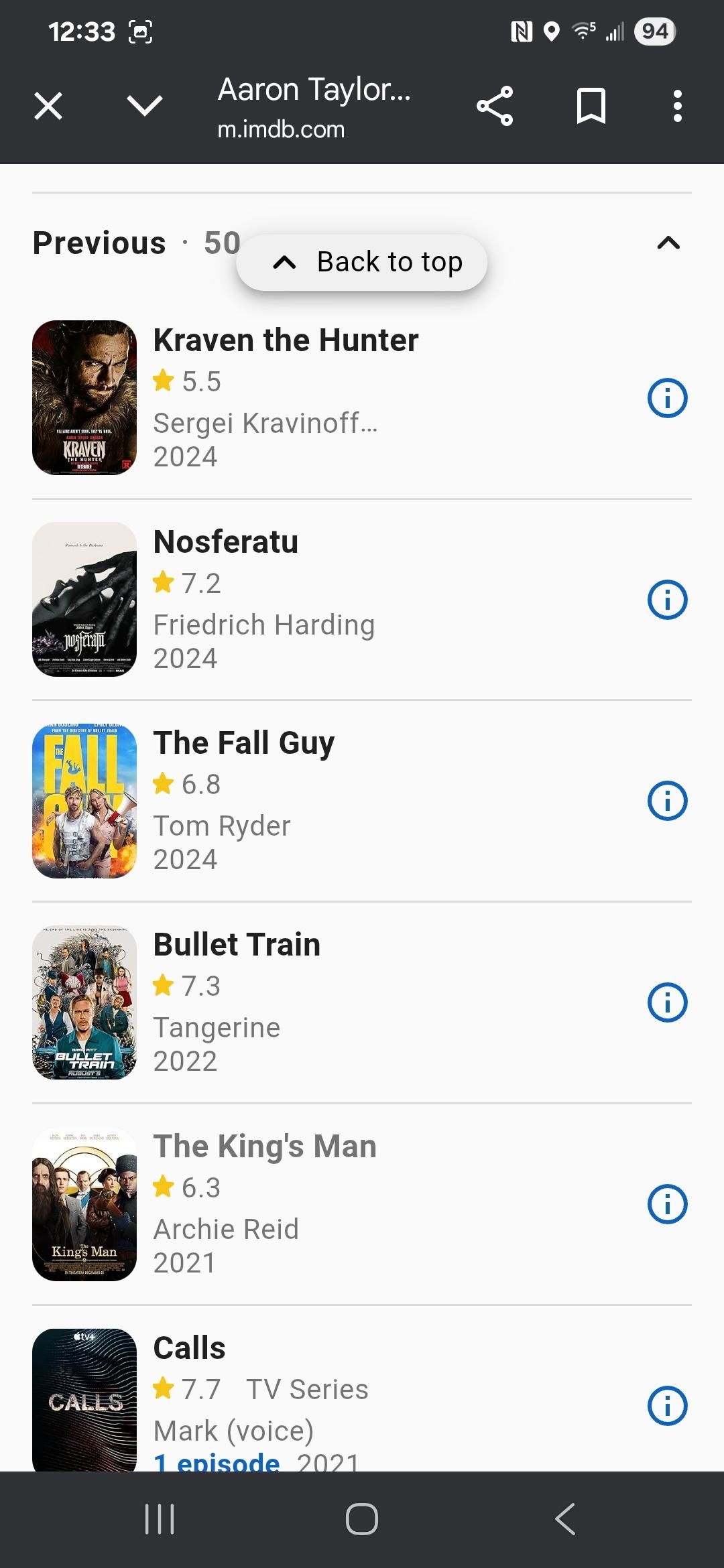Close the browser tab
This screenshot has width=724, height=1568.
pyautogui.click(x=48, y=106)
